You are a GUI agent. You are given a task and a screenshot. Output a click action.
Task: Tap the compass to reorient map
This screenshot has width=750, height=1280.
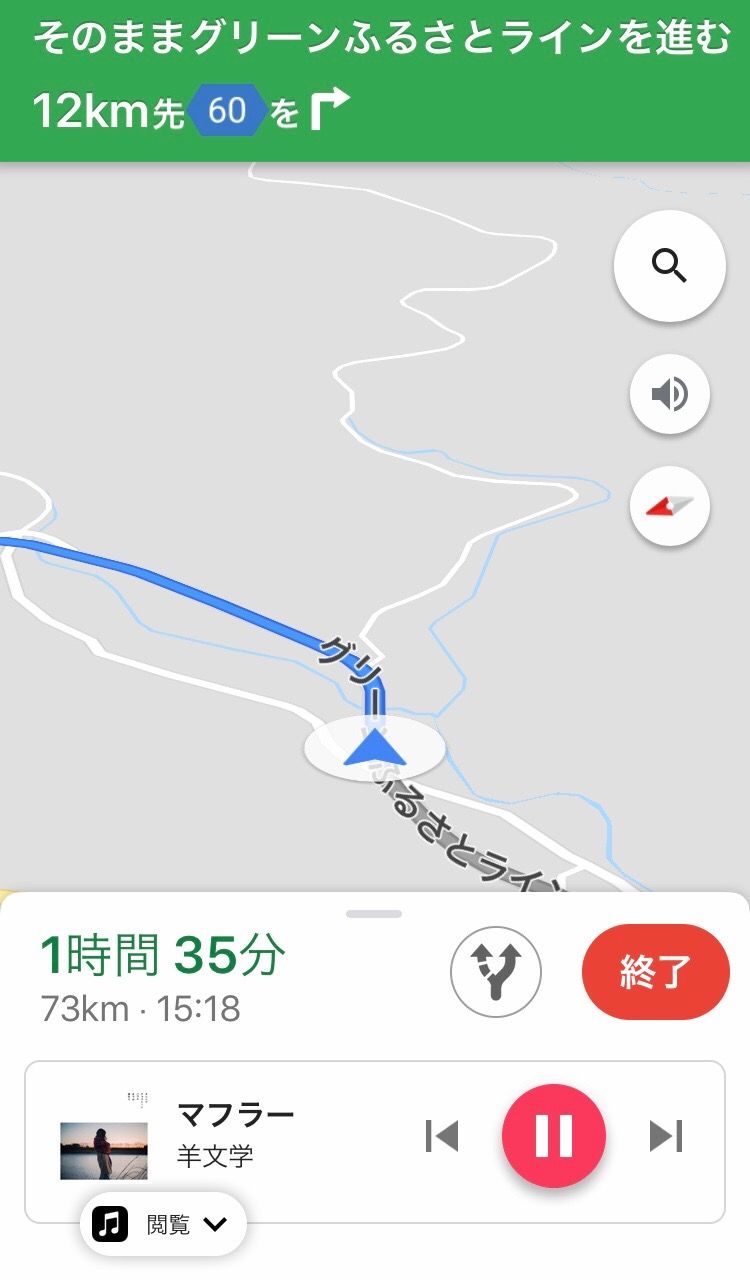tap(669, 506)
